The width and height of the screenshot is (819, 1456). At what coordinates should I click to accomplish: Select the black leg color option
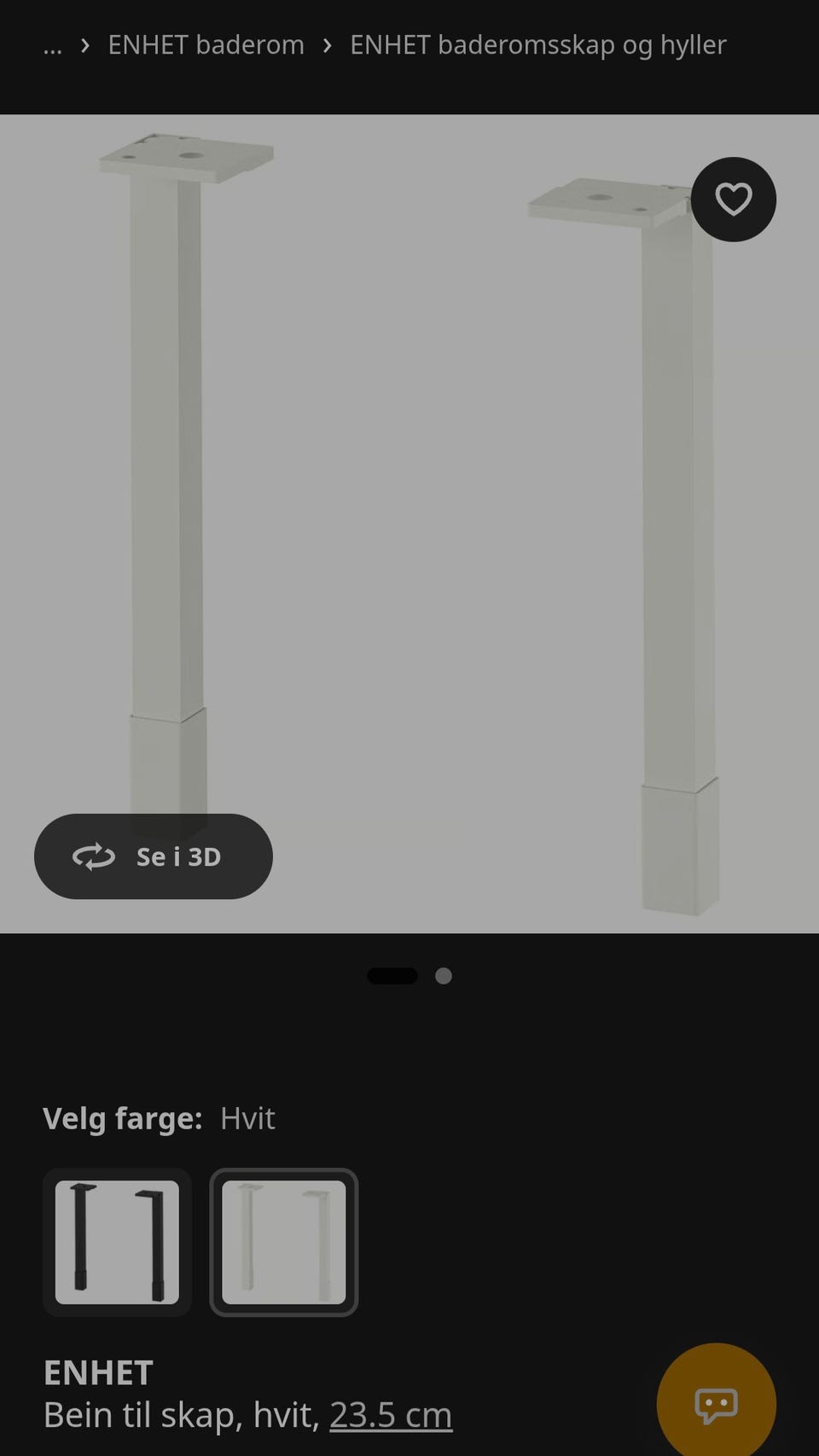117,1242
